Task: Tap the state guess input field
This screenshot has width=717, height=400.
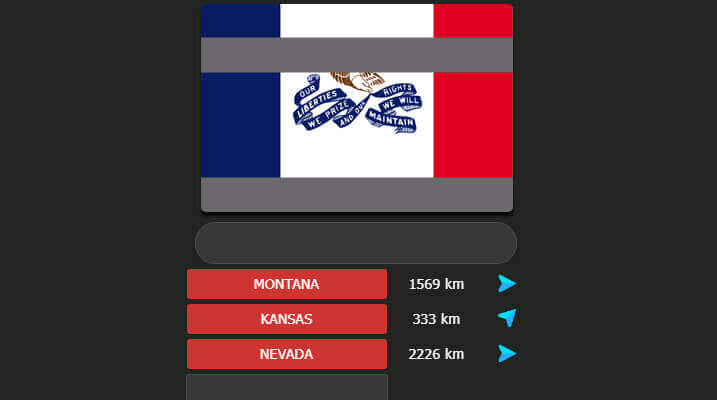Action: click(x=355, y=243)
